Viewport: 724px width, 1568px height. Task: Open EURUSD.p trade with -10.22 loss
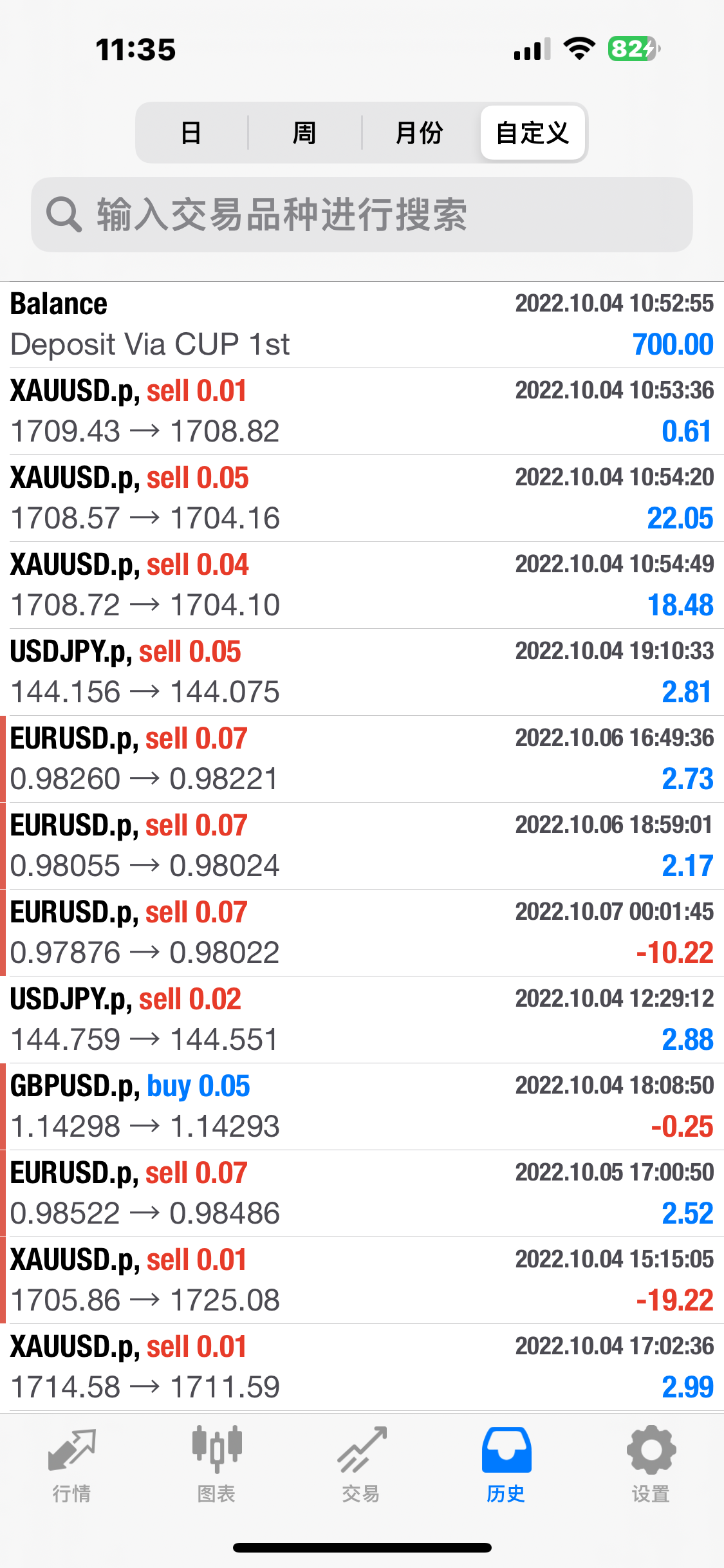tap(362, 933)
